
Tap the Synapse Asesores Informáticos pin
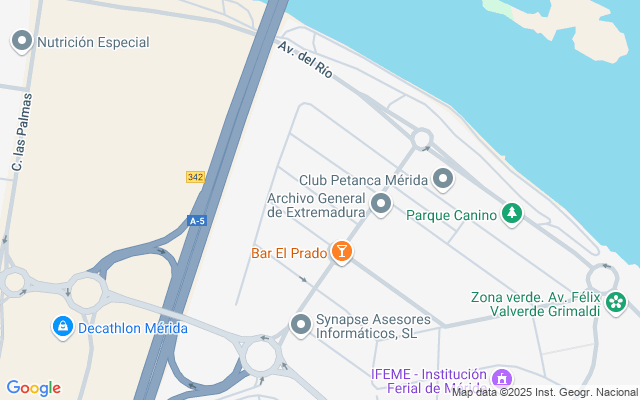coord(301,324)
